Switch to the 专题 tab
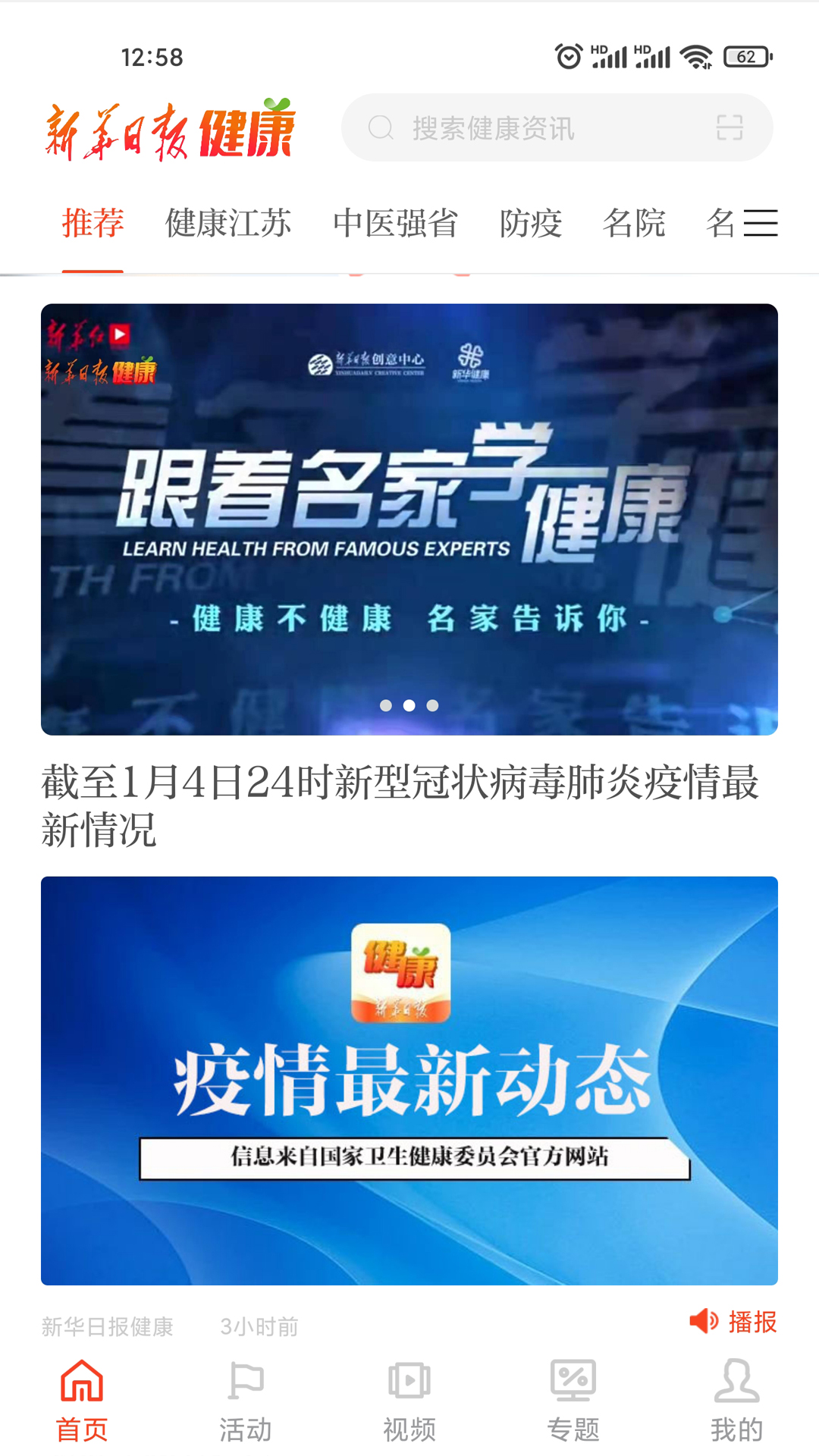819x1456 pixels. pos(573,1400)
